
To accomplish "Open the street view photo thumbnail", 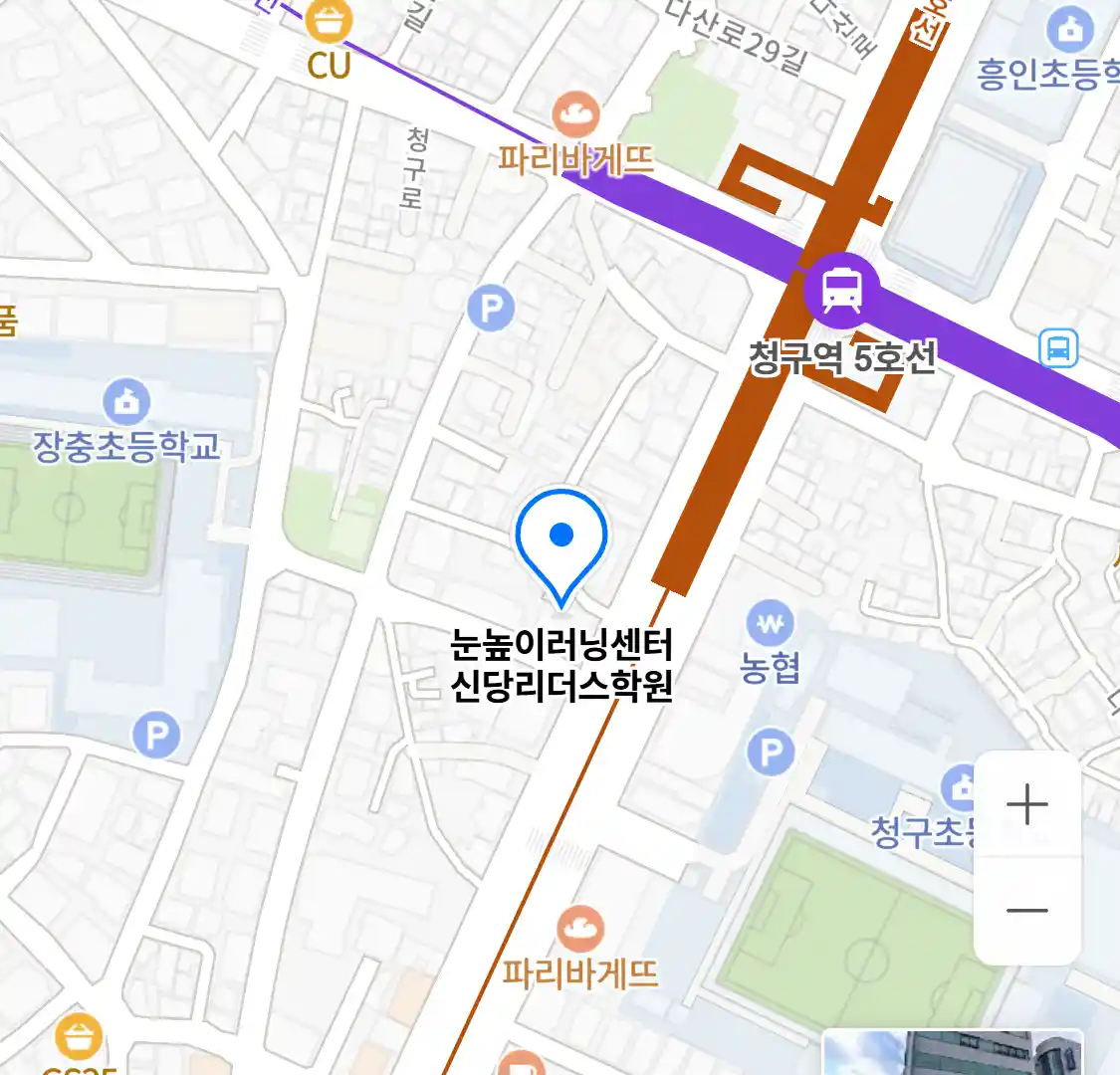I will coord(953,1053).
